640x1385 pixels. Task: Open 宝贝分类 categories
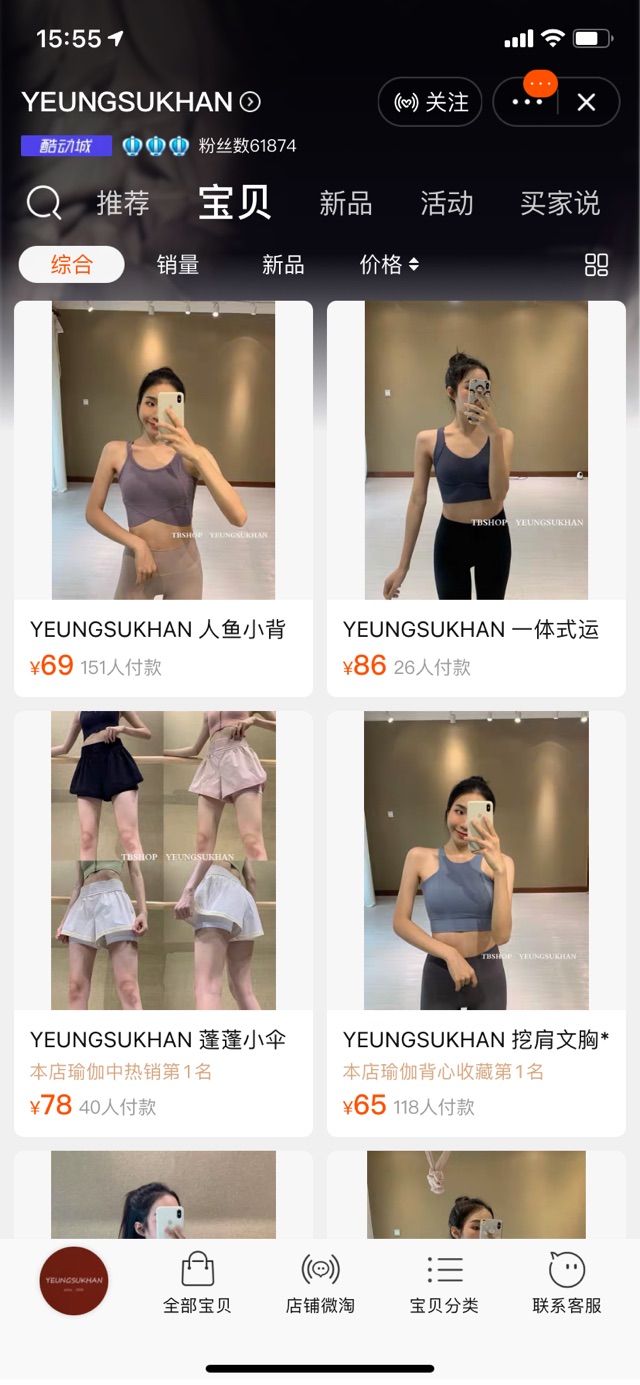pyautogui.click(x=444, y=1283)
